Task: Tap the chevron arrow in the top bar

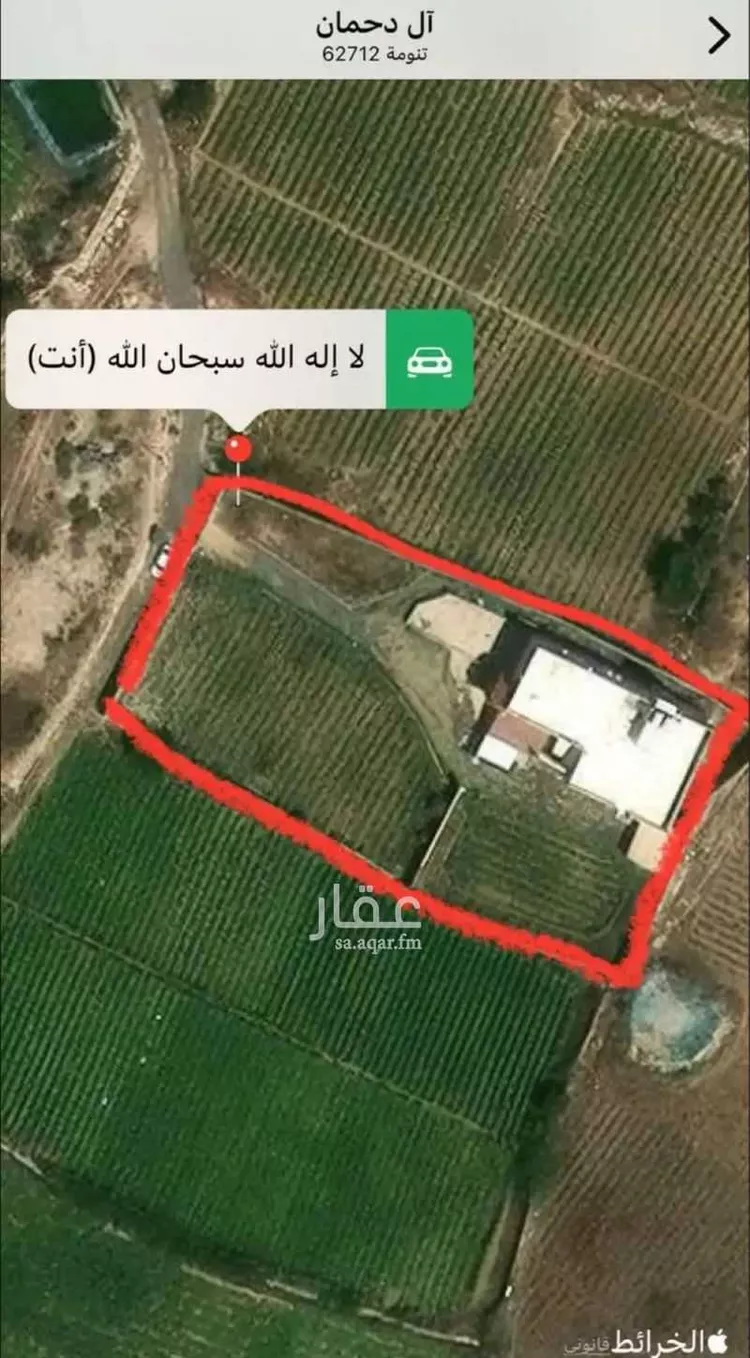Action: click(x=718, y=36)
